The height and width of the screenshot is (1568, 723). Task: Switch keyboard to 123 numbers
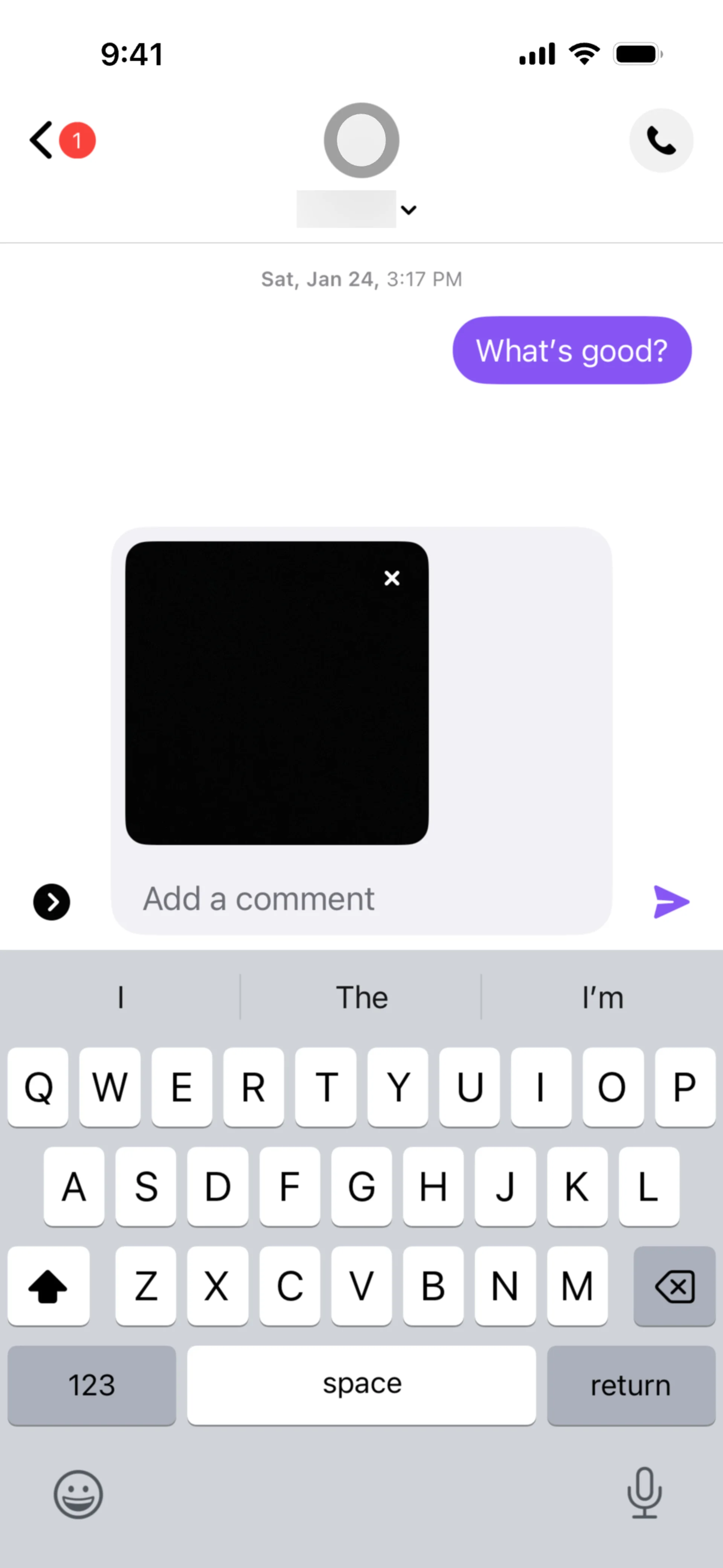pos(92,1385)
